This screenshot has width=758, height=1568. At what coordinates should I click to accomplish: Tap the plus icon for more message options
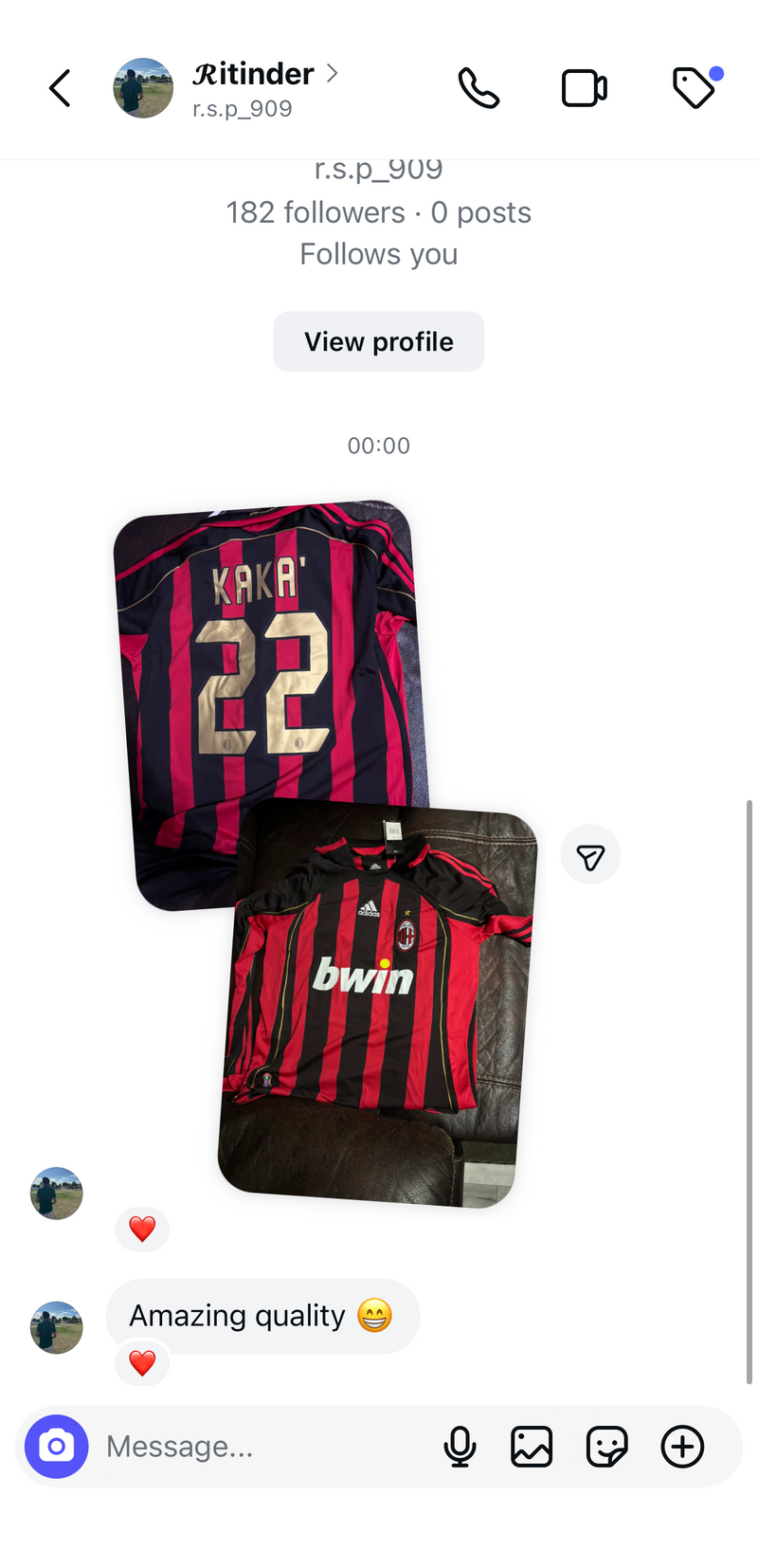pyautogui.click(x=682, y=1446)
